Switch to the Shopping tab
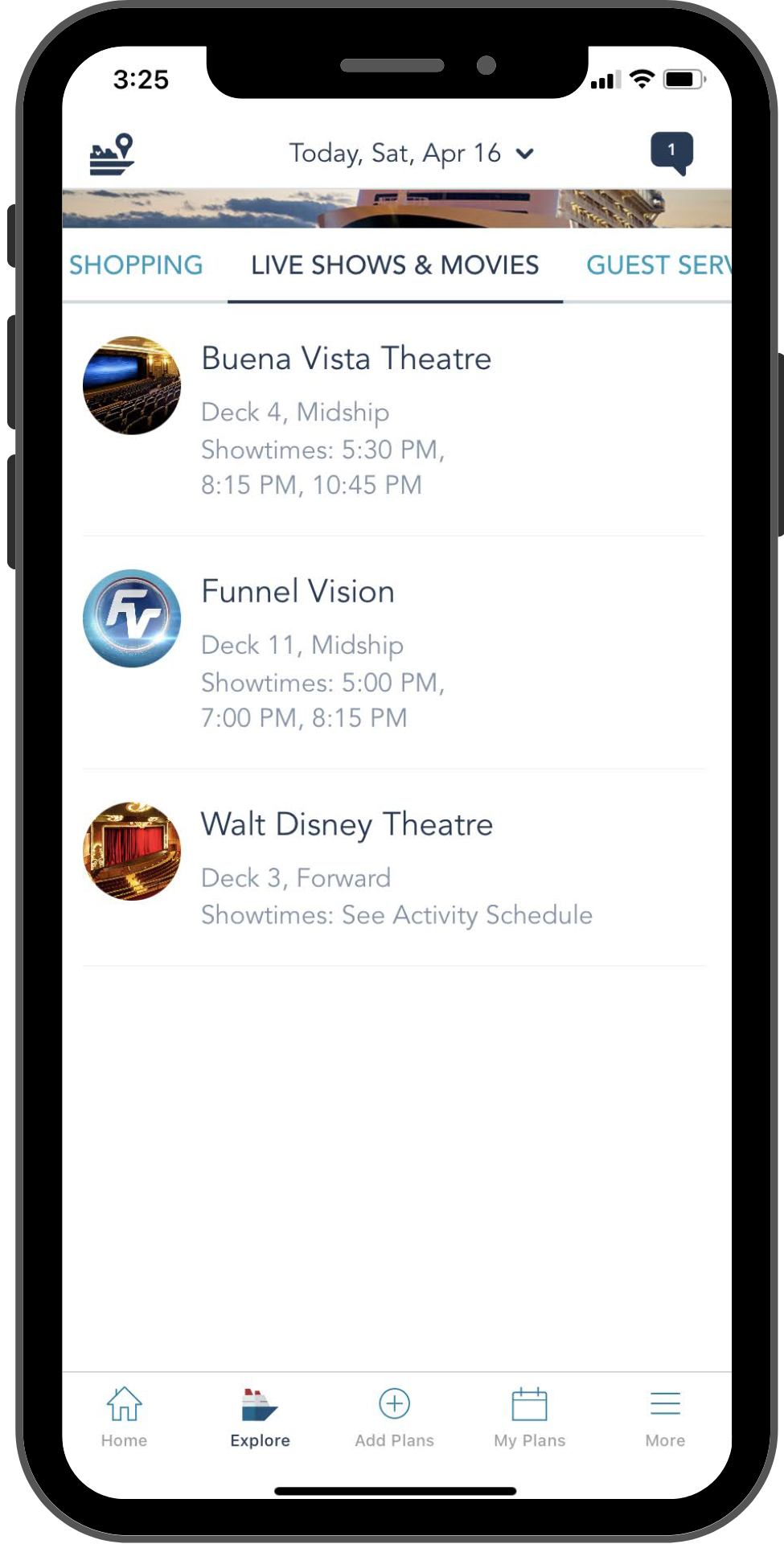This screenshot has height=1544, width=784. coord(136,265)
